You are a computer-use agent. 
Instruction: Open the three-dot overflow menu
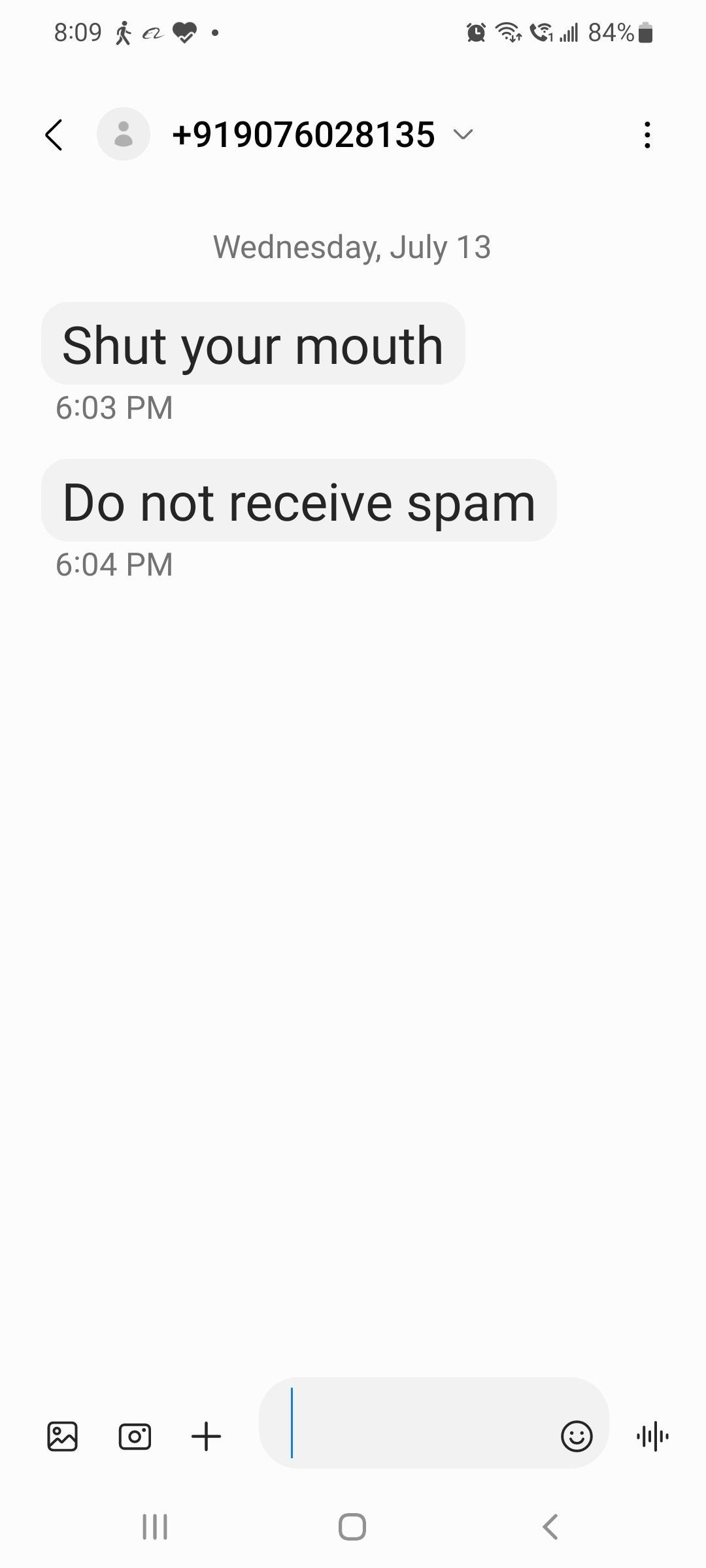coord(647,135)
